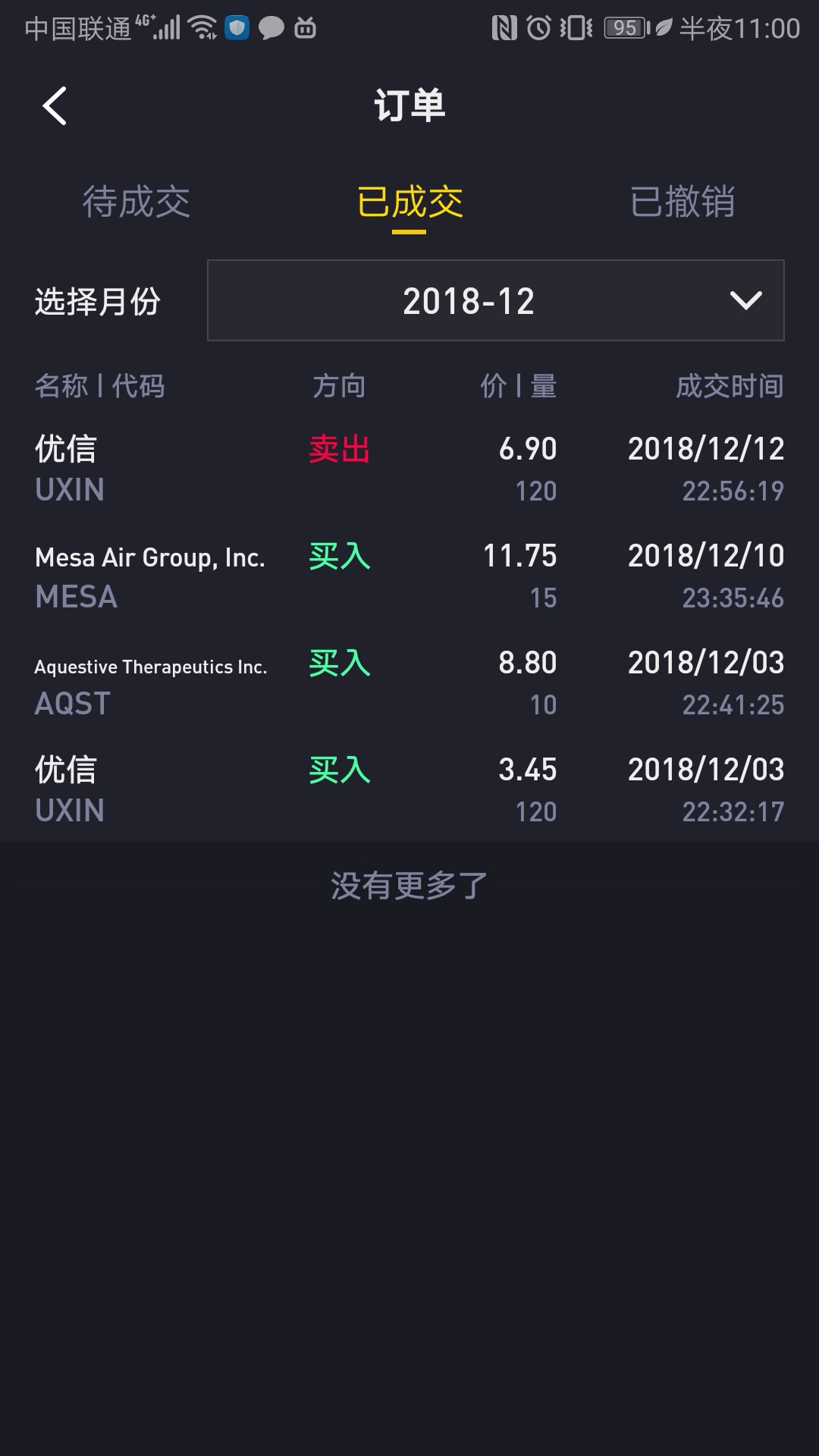
Task: Open the Aquestive Therapeutics AQST order
Action: (409, 682)
